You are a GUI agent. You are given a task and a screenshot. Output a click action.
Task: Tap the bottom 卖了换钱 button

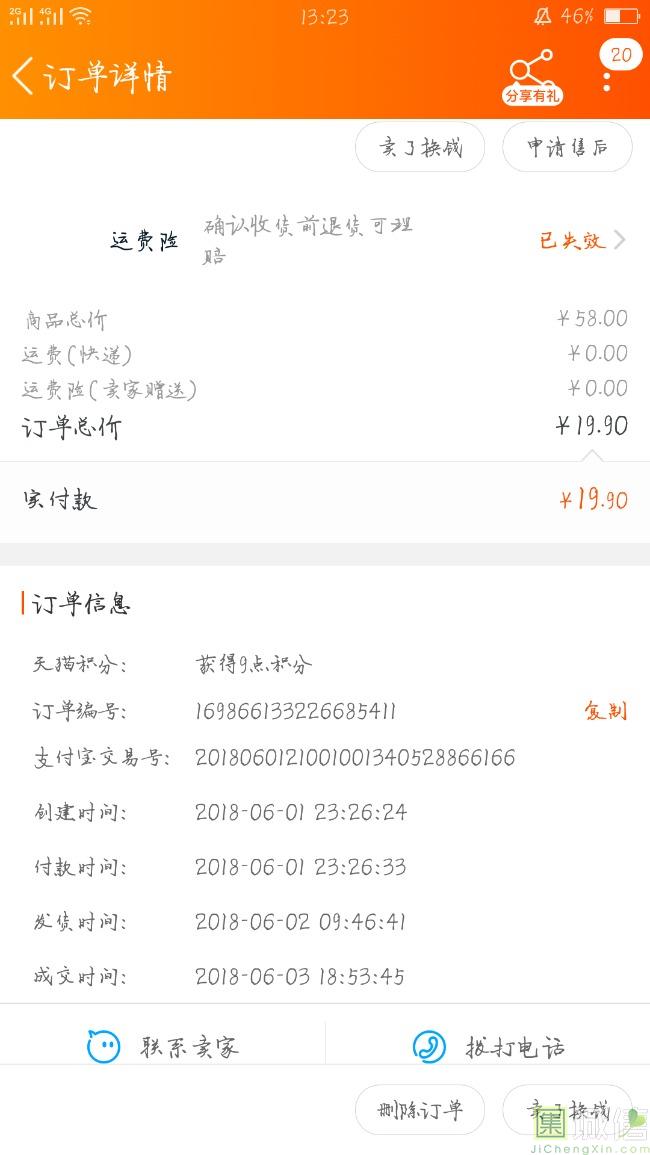pyautogui.click(x=567, y=1110)
